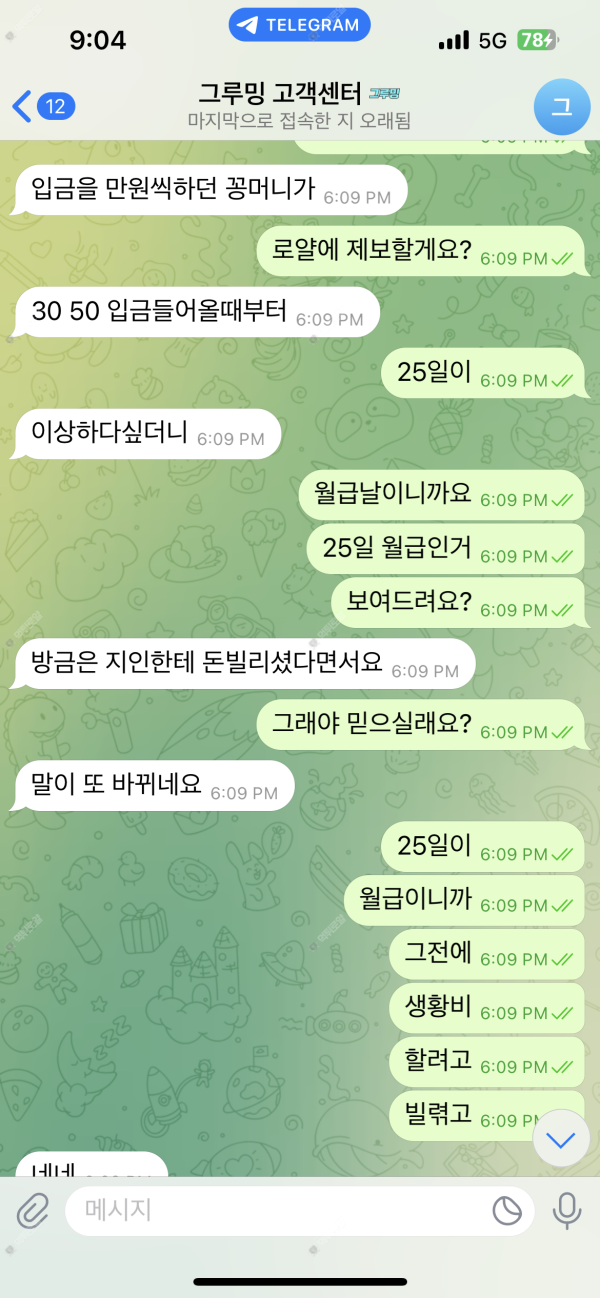Tap the attach file paperclip icon
The width and height of the screenshot is (600, 1298).
(x=33, y=1211)
